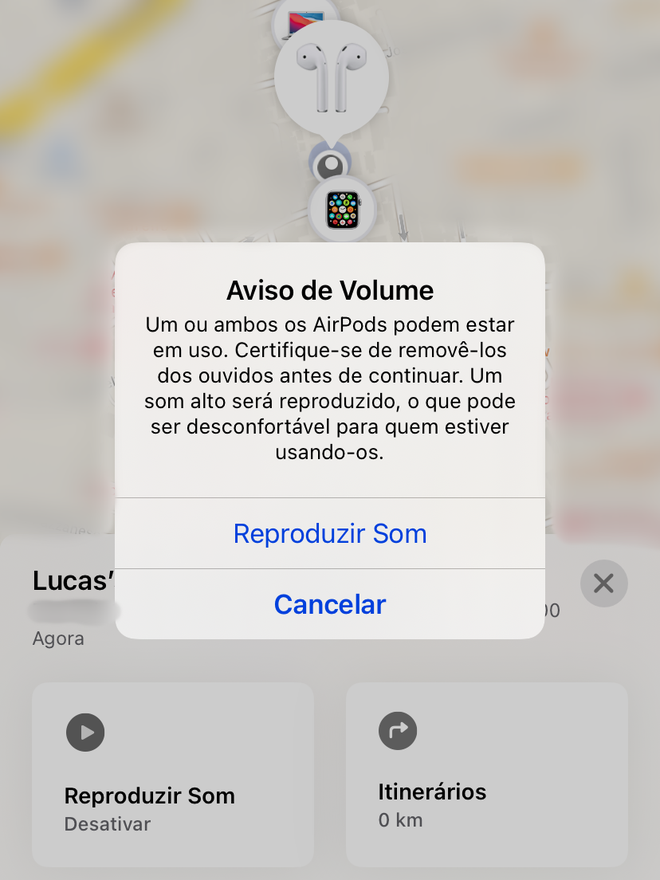Screen dimensions: 660x880
Task: Close the AirPods detail panel
Action: coord(603,583)
